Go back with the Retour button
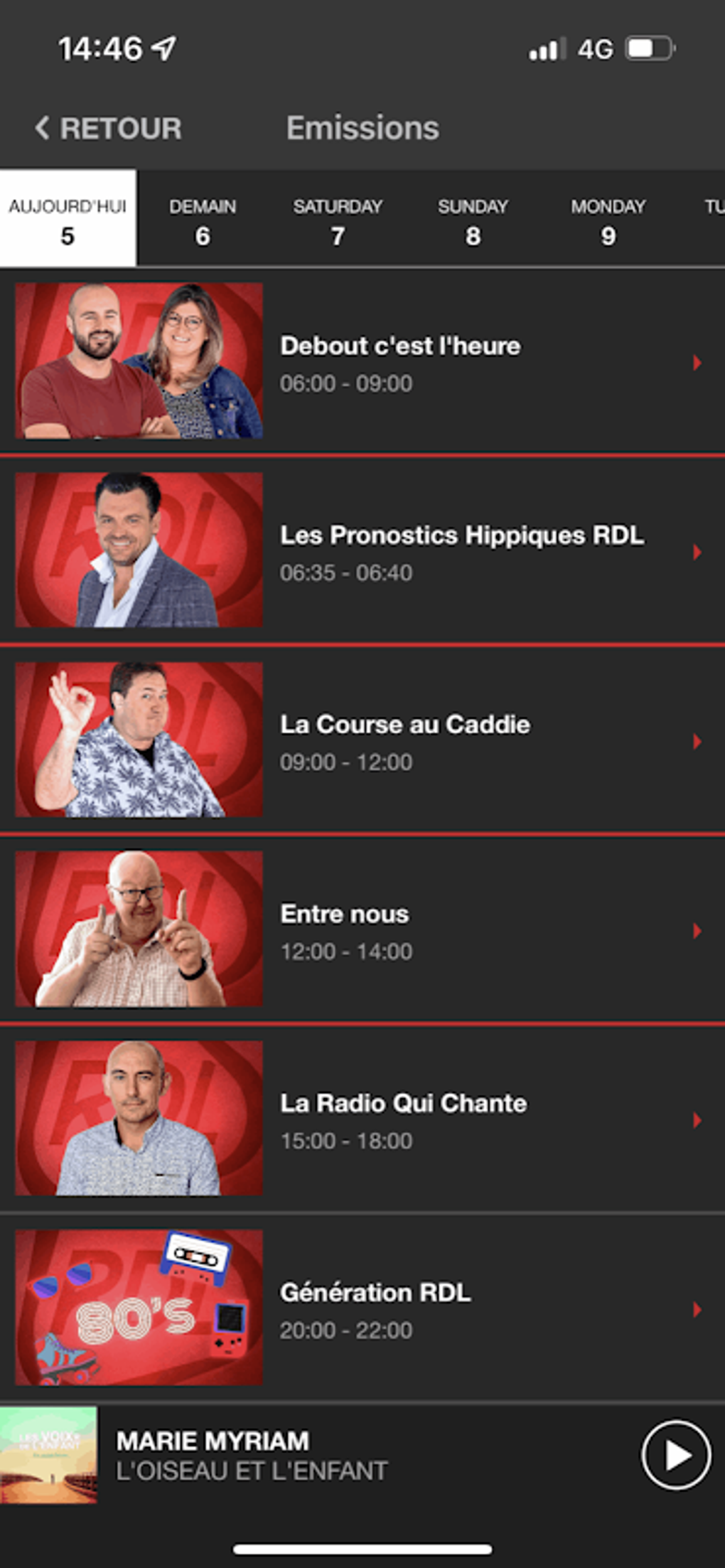725x1568 pixels. pyautogui.click(x=109, y=129)
